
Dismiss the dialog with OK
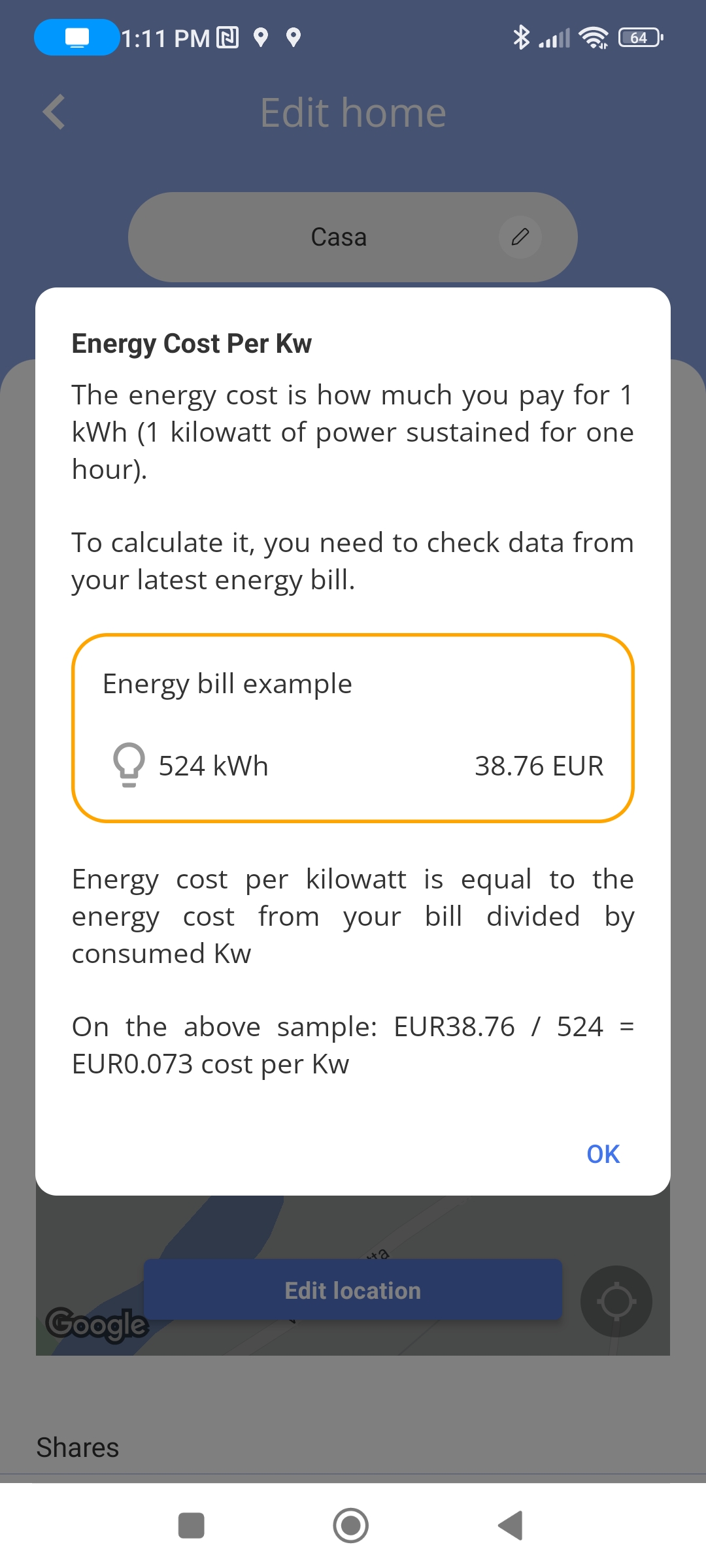click(603, 1154)
